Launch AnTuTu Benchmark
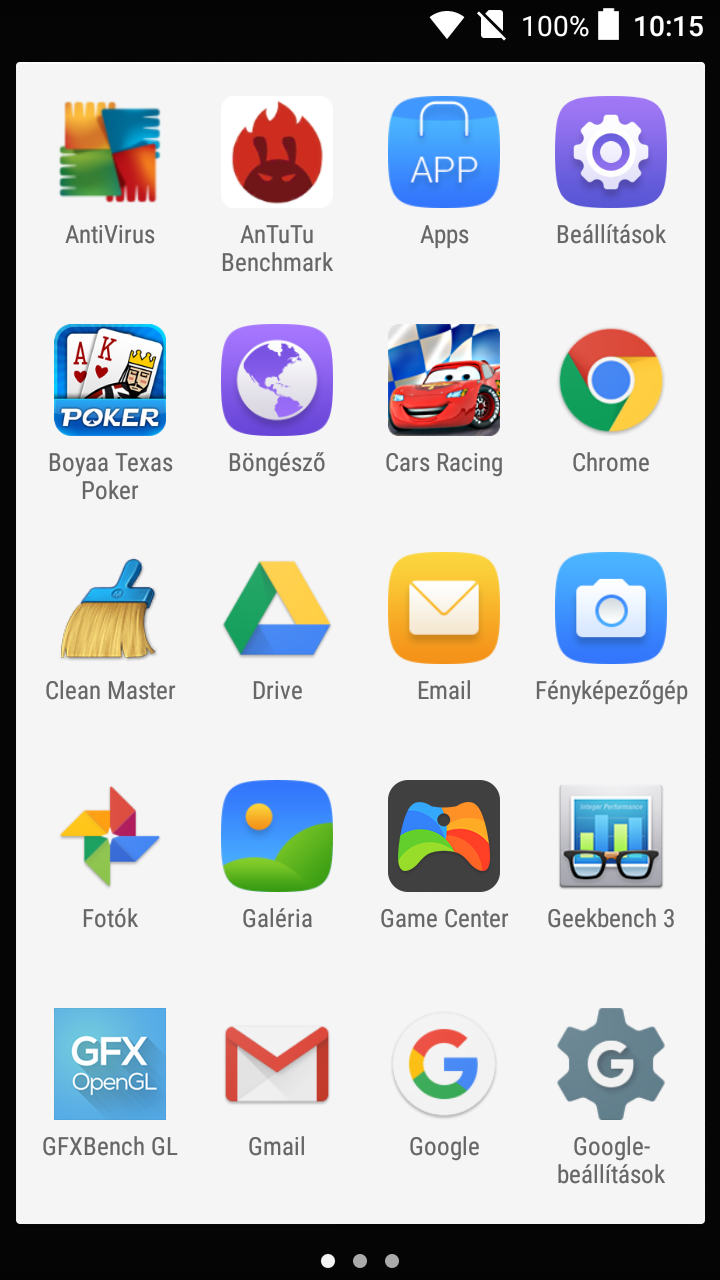720x1280 pixels. (x=277, y=152)
